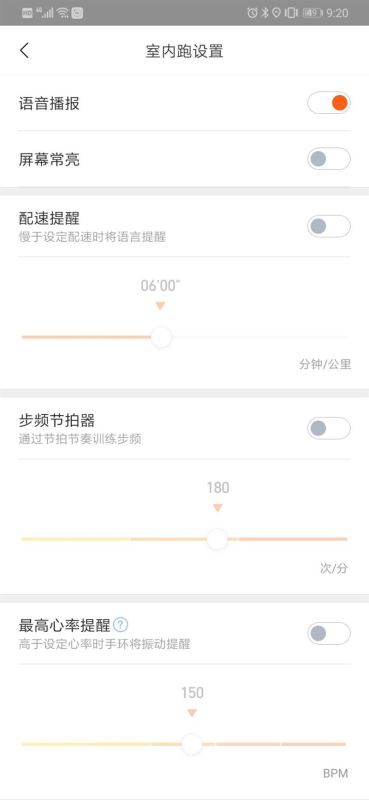Tap the 步频节拍器 cadence slider handle
369x800 pixels.
click(x=218, y=539)
